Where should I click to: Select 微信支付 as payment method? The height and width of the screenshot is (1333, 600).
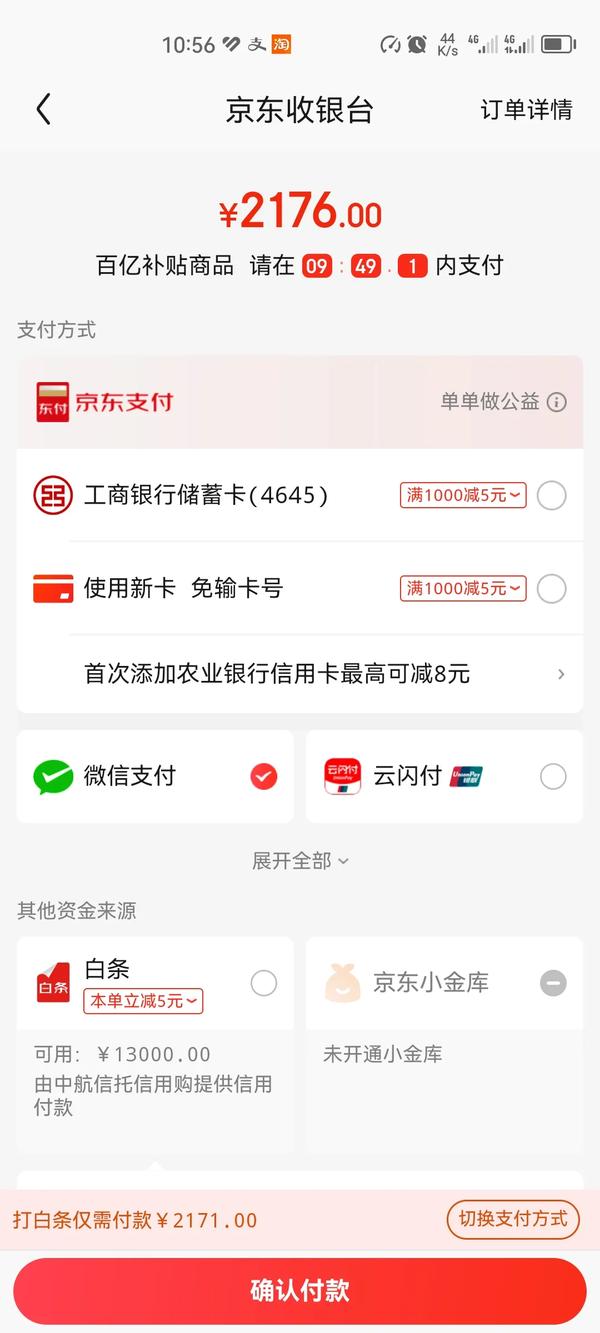pyautogui.click(x=155, y=776)
